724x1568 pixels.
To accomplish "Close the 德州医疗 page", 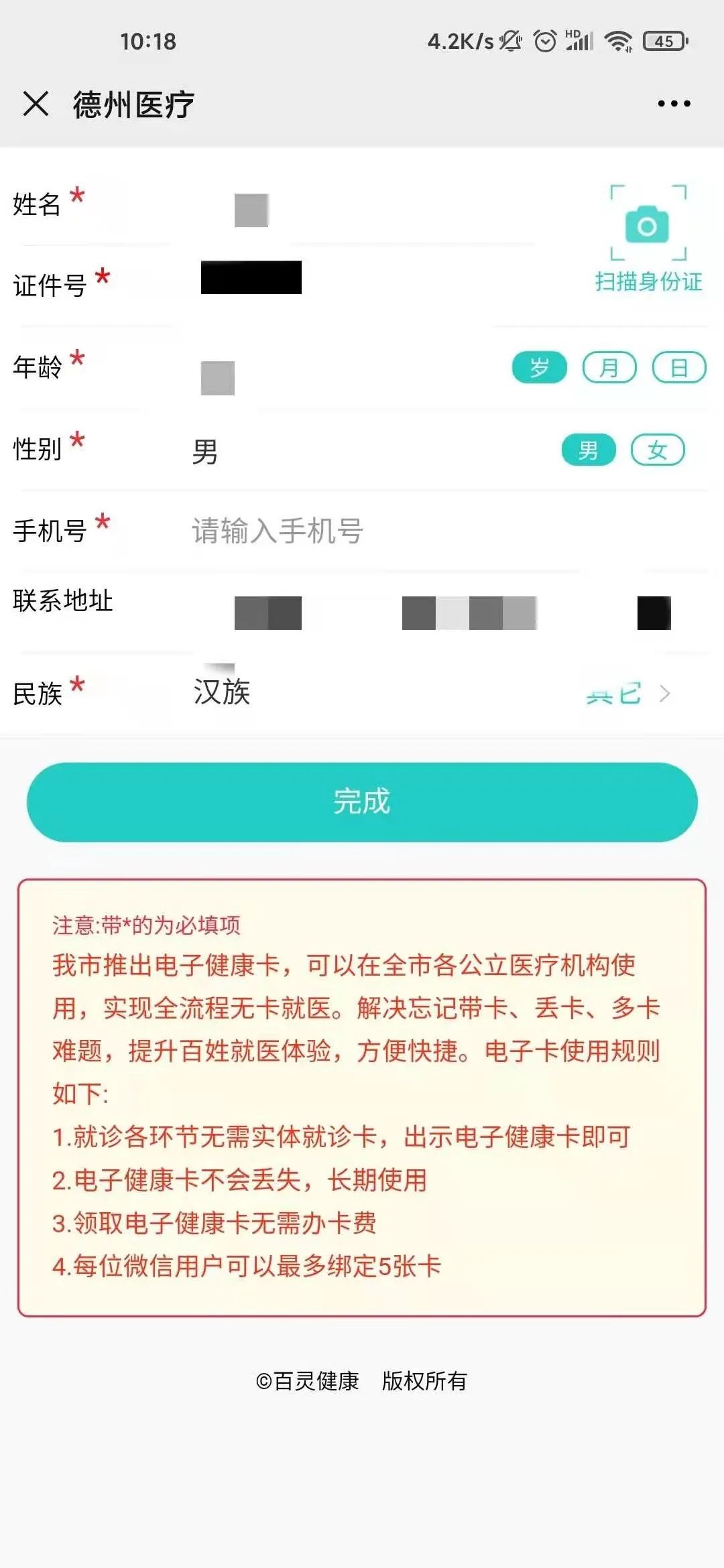I will click(36, 104).
